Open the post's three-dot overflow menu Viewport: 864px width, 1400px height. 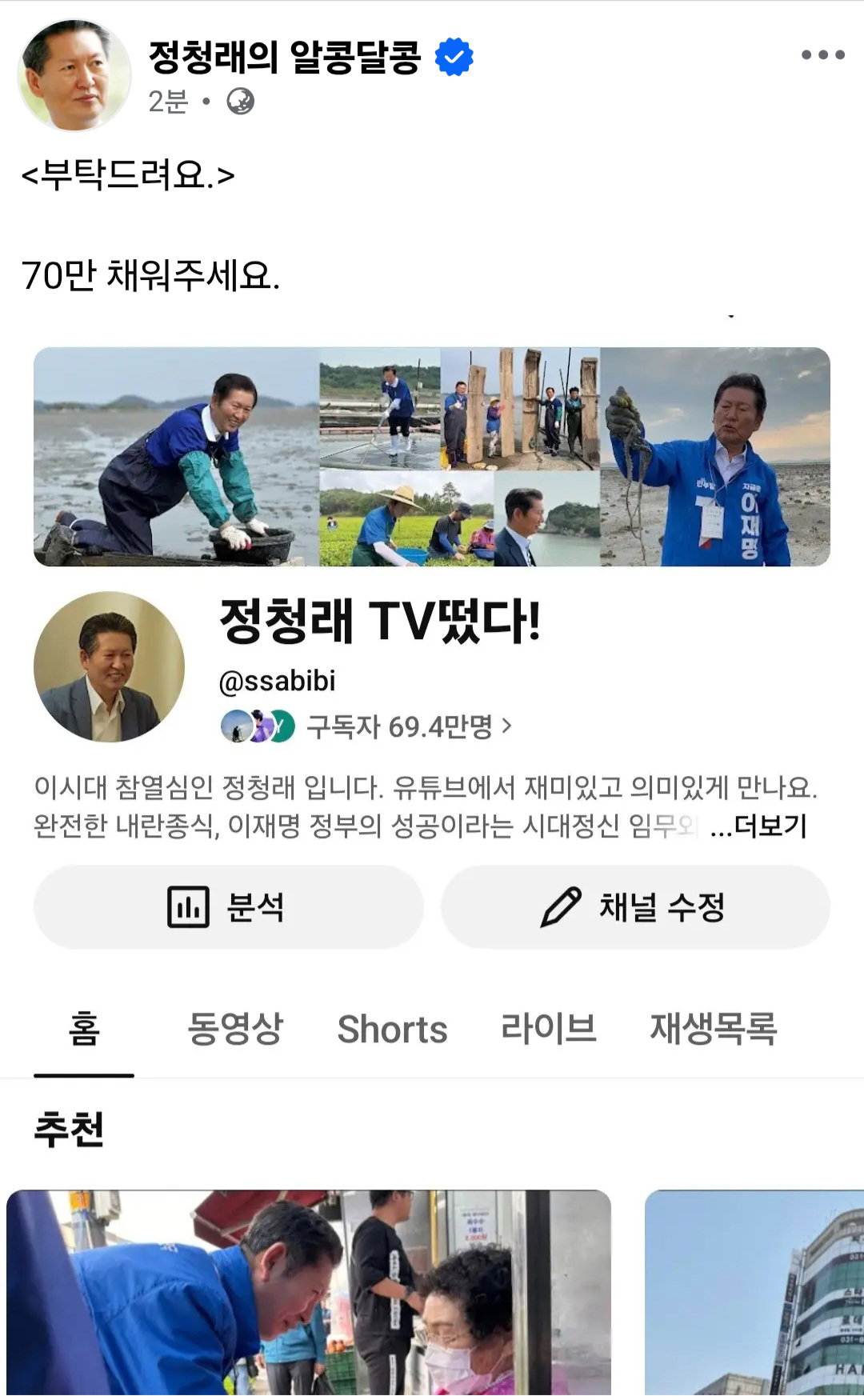coord(823,55)
